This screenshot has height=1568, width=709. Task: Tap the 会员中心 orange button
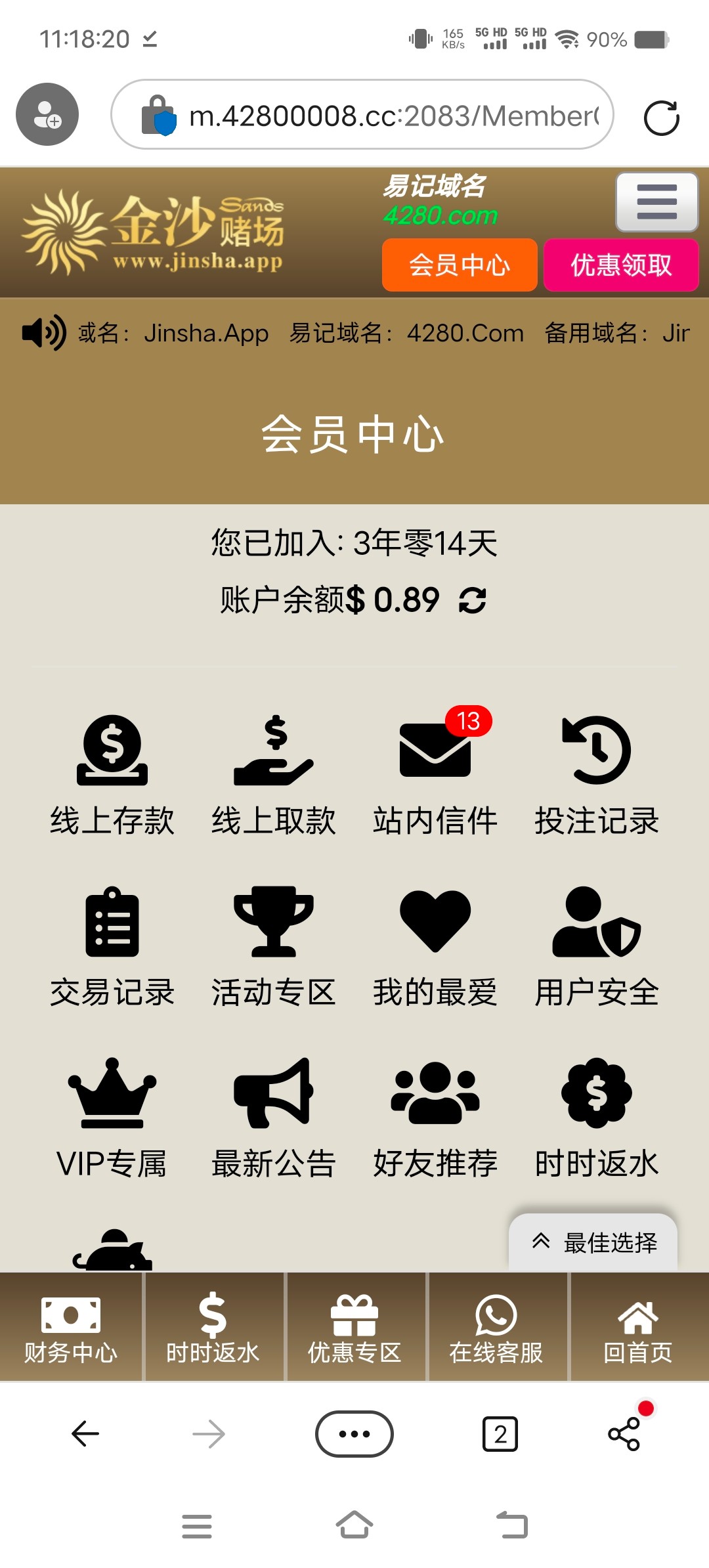coord(460,265)
